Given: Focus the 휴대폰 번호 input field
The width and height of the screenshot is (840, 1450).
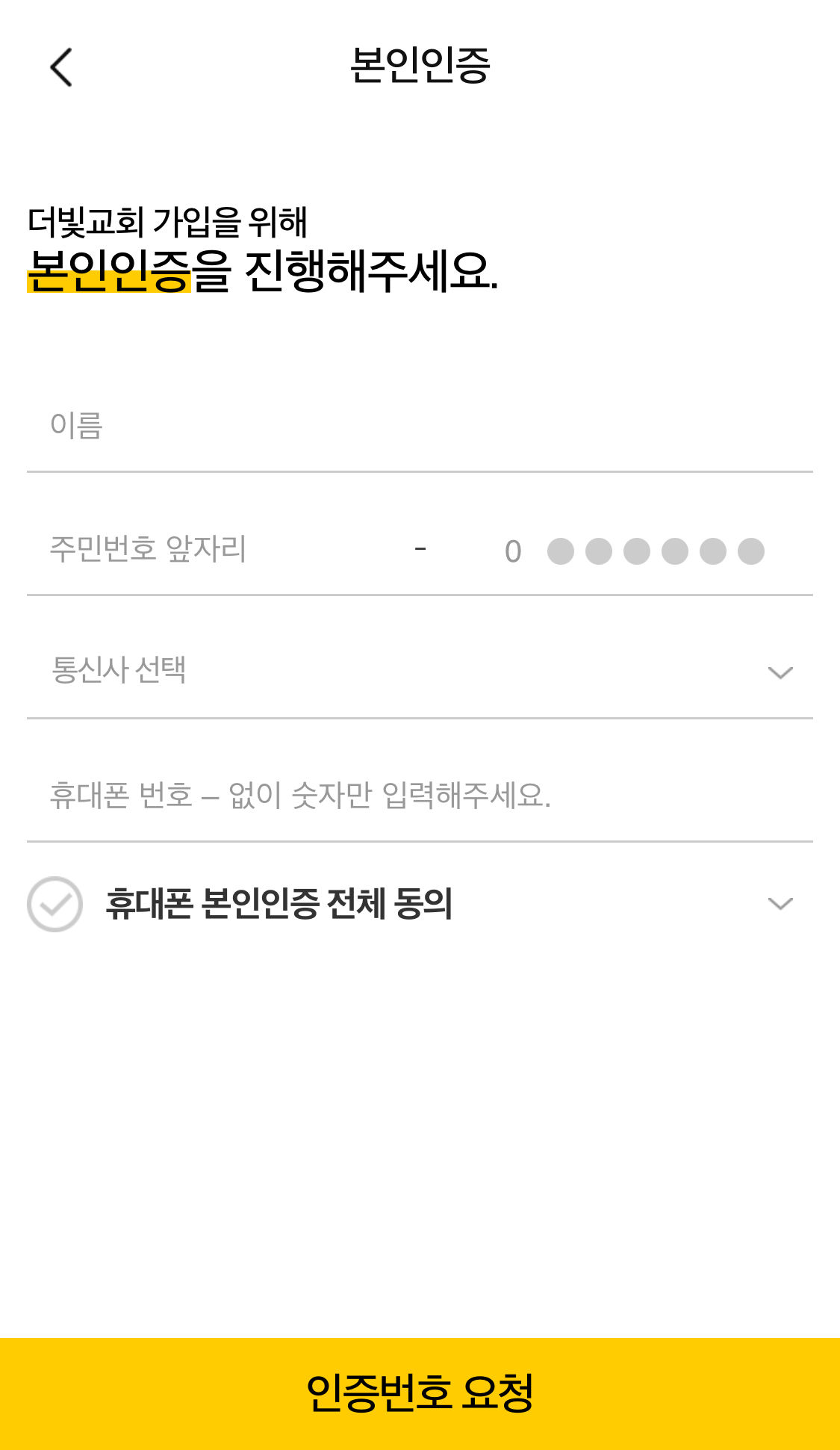Looking at the screenshot, I should [420, 795].
